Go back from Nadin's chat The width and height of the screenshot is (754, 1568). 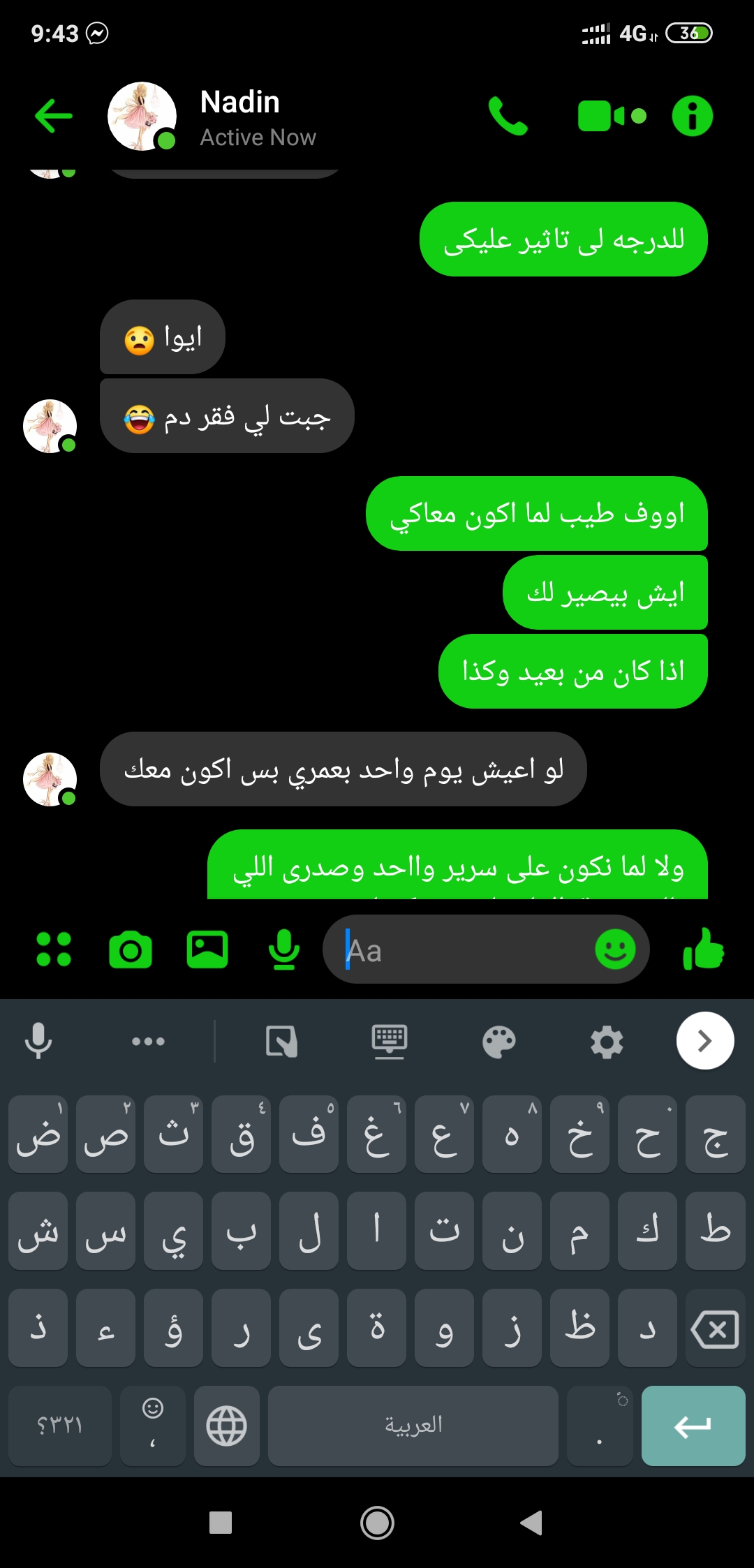(54, 116)
